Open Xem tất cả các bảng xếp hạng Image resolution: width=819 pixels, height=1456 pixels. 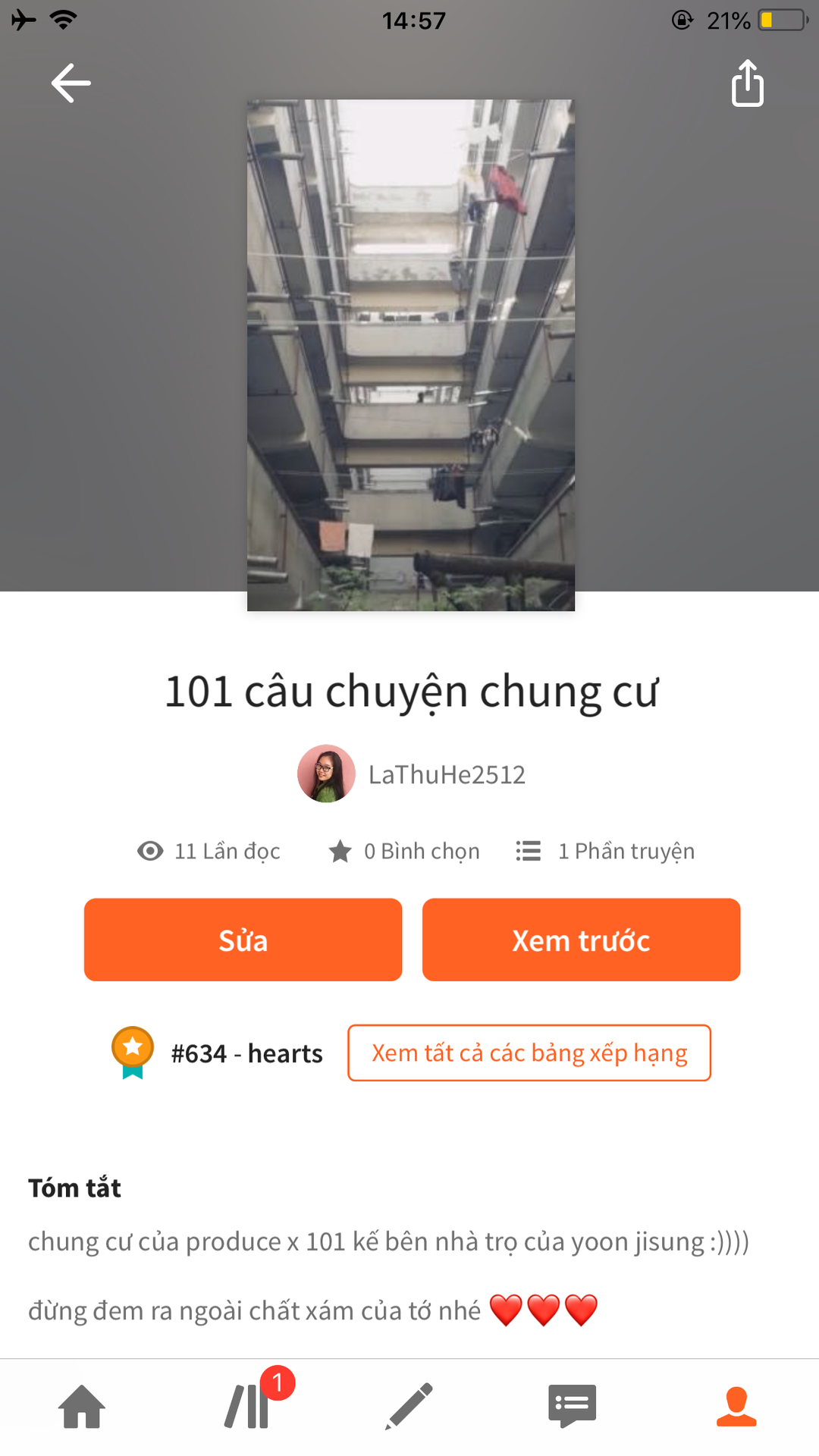529,1053
